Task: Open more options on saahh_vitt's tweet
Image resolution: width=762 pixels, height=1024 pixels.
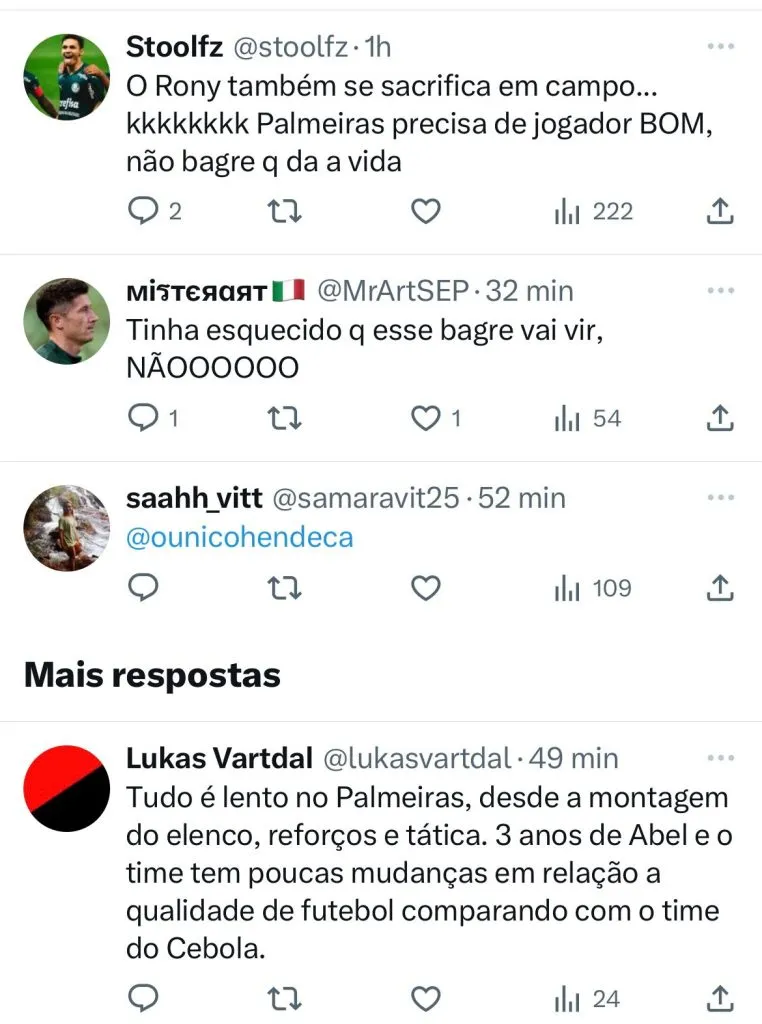Action: [x=720, y=497]
